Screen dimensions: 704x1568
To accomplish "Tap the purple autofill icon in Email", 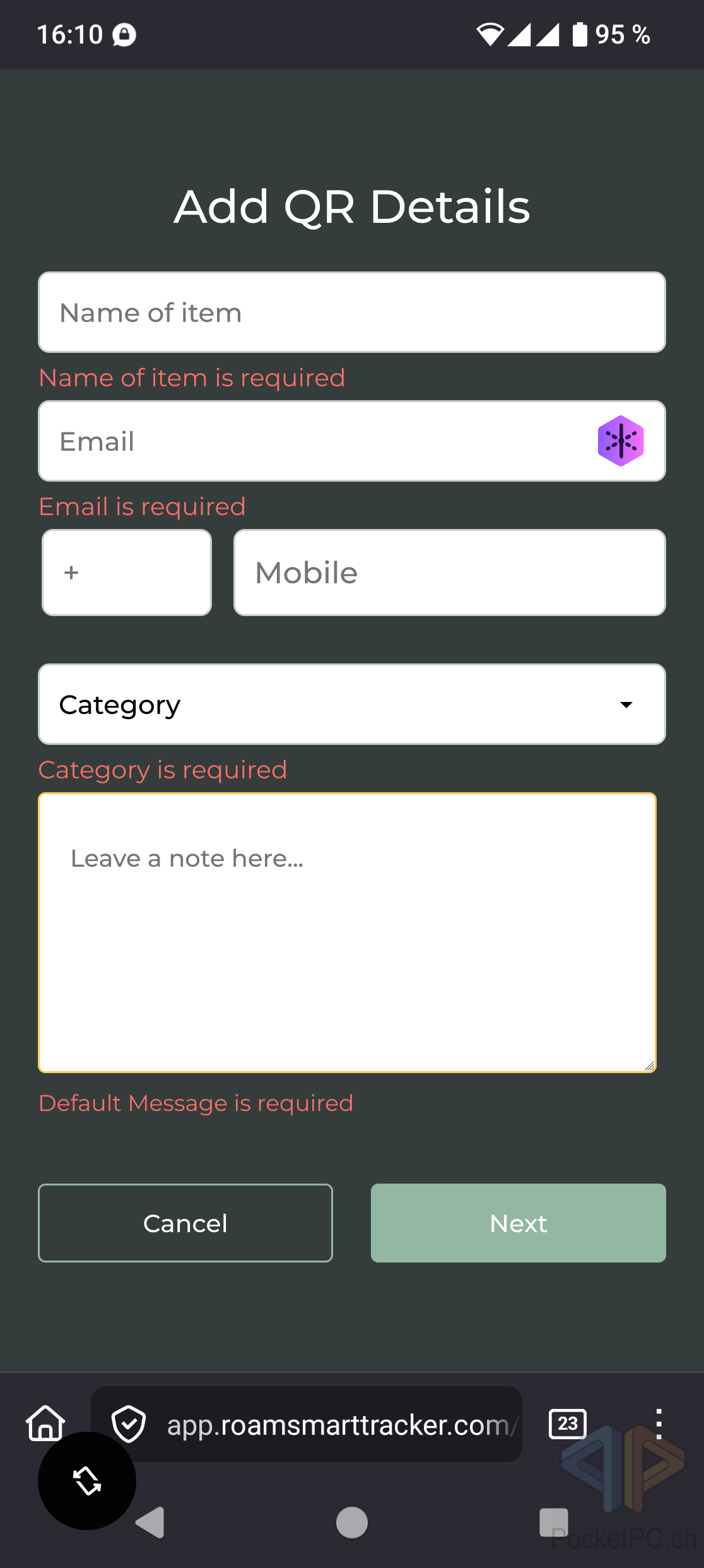I will point(621,441).
